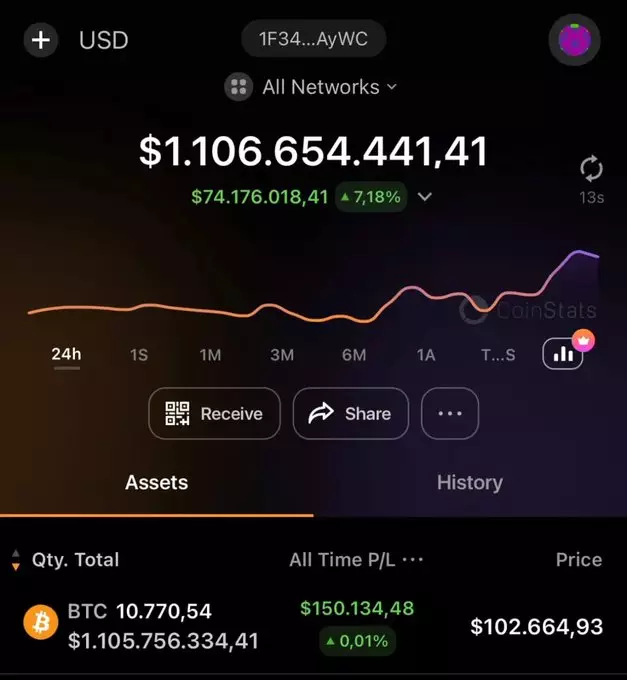Tap the 1F34...AyWC wallet address chip
The image size is (627, 680).
click(313, 39)
